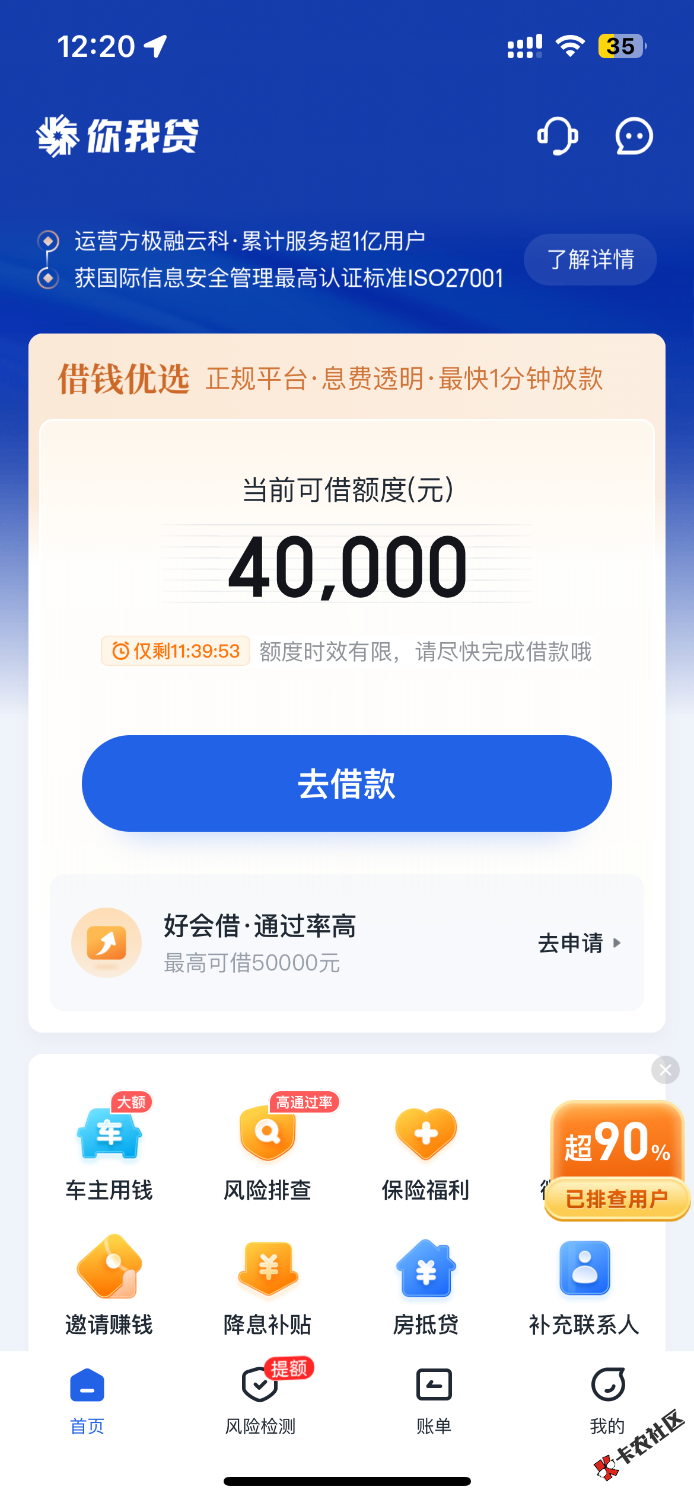Open the messages chat bubble icon
694x1500 pixels.
[634, 137]
